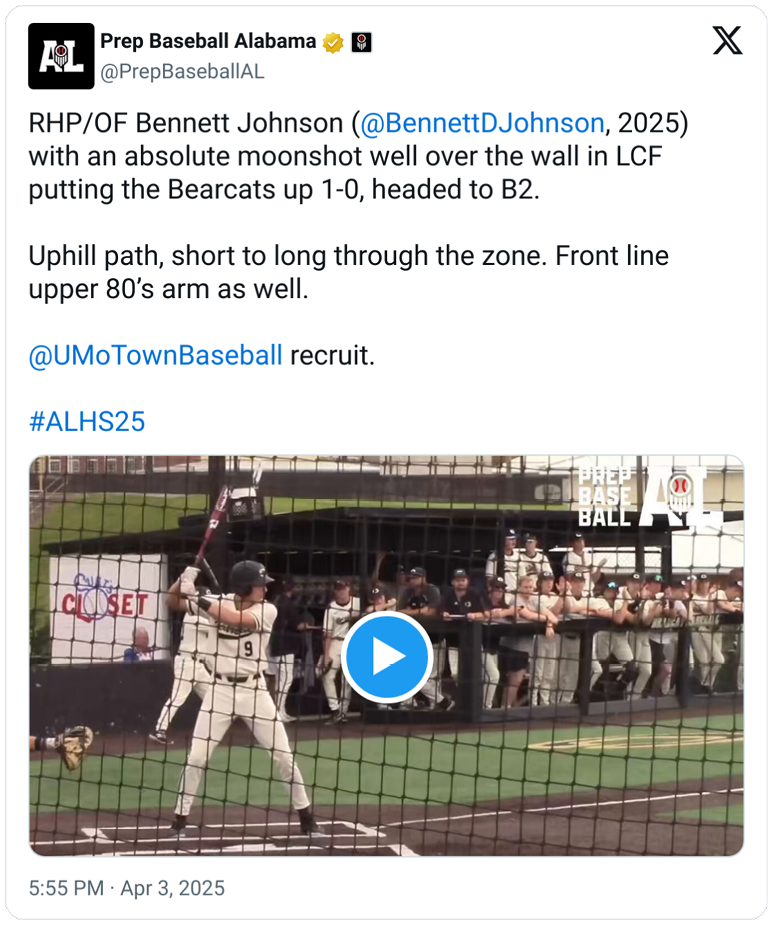Open the @UMoTownBaseball mention link

[155, 355]
